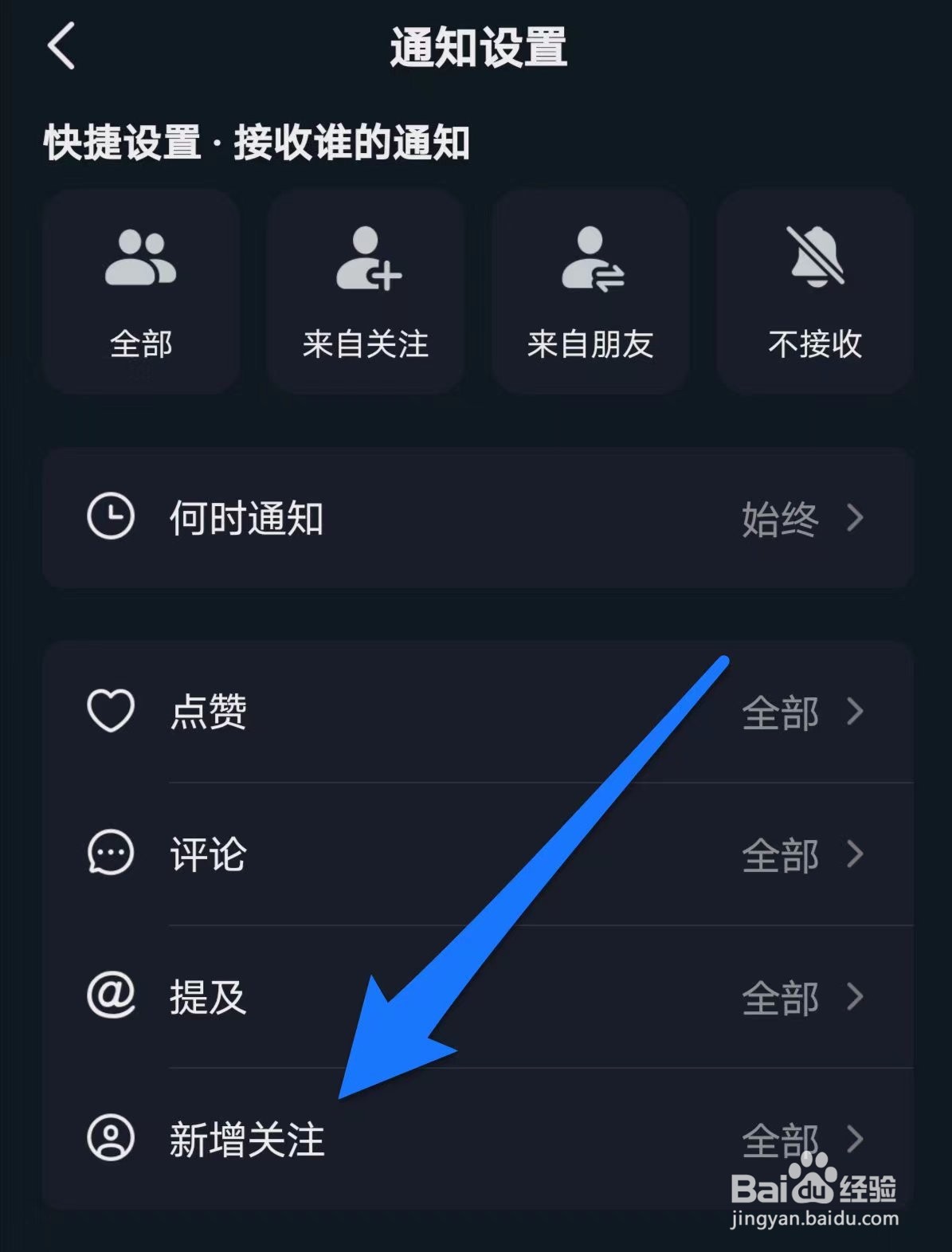This screenshot has height=1252, width=952.
Task: Expand the 何时通知 setting showing 始终
Action: point(478,518)
